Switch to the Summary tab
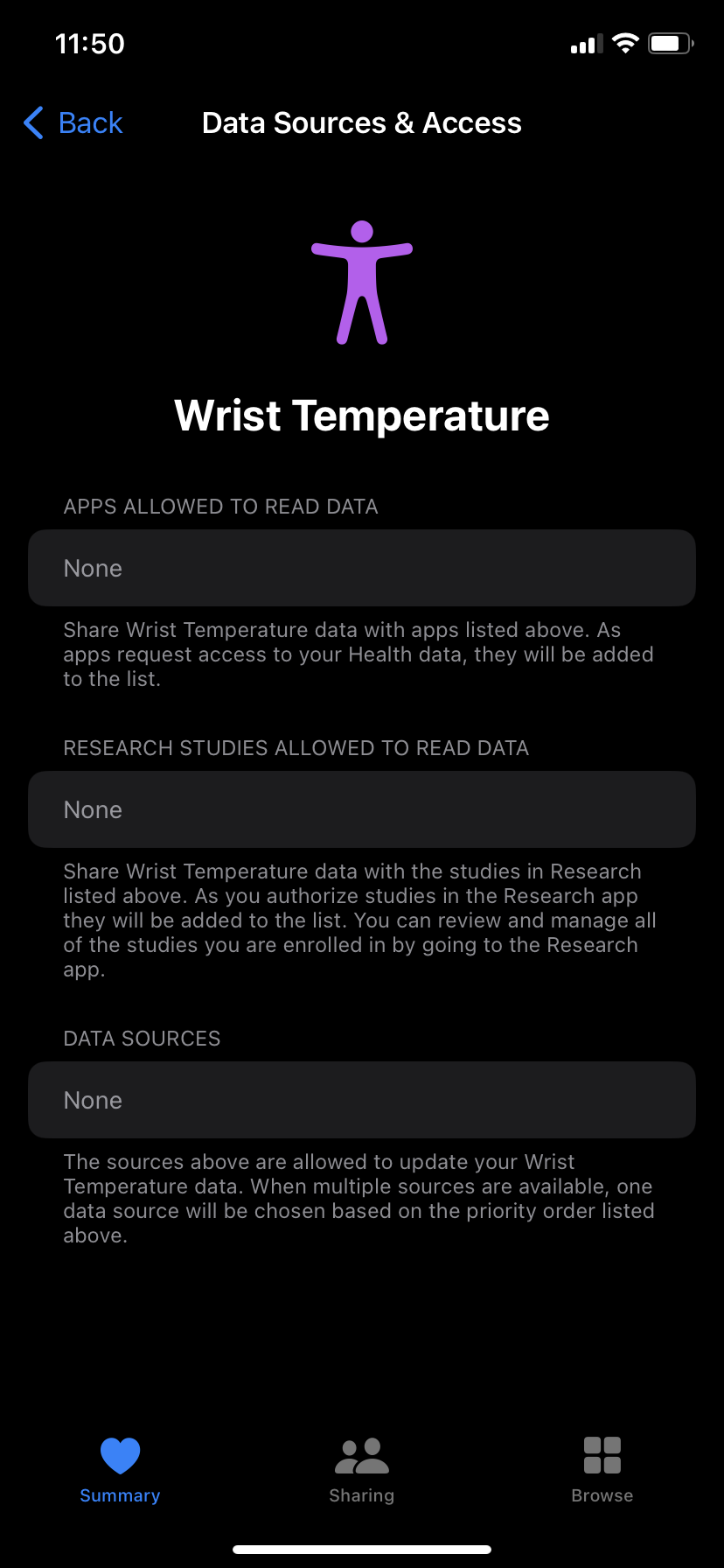This screenshot has width=724, height=1568. [x=120, y=1470]
